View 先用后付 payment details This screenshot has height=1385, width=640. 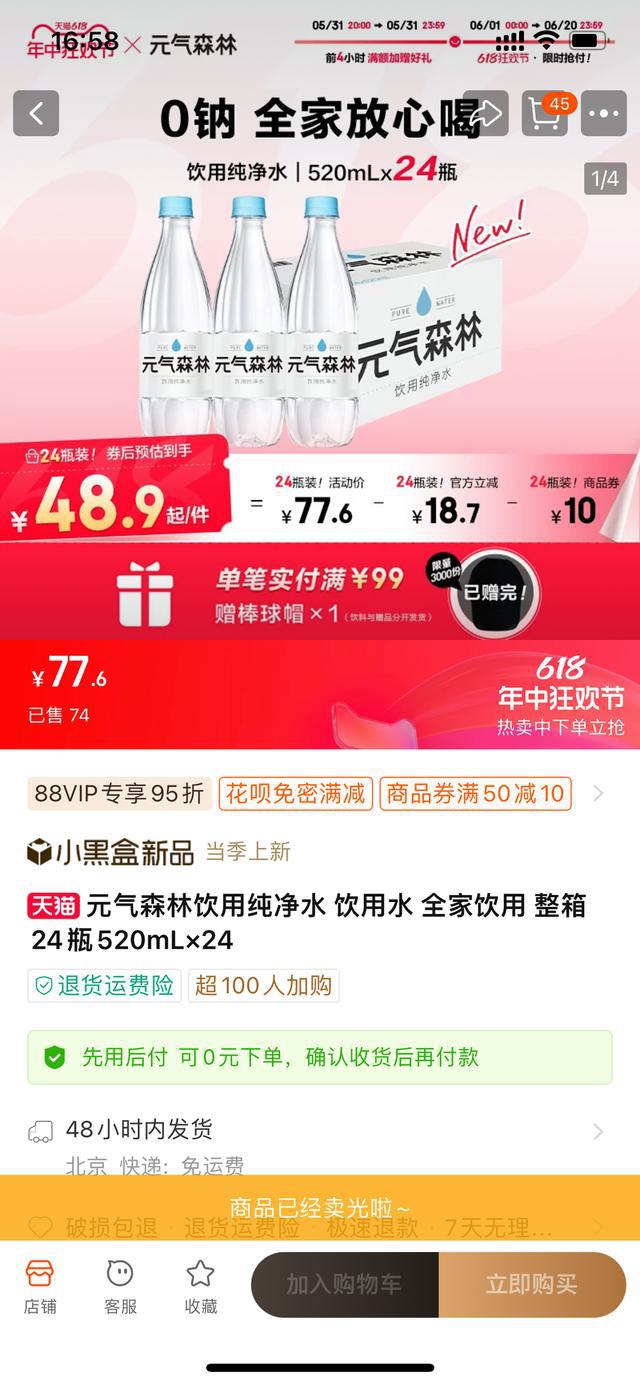tap(319, 1057)
